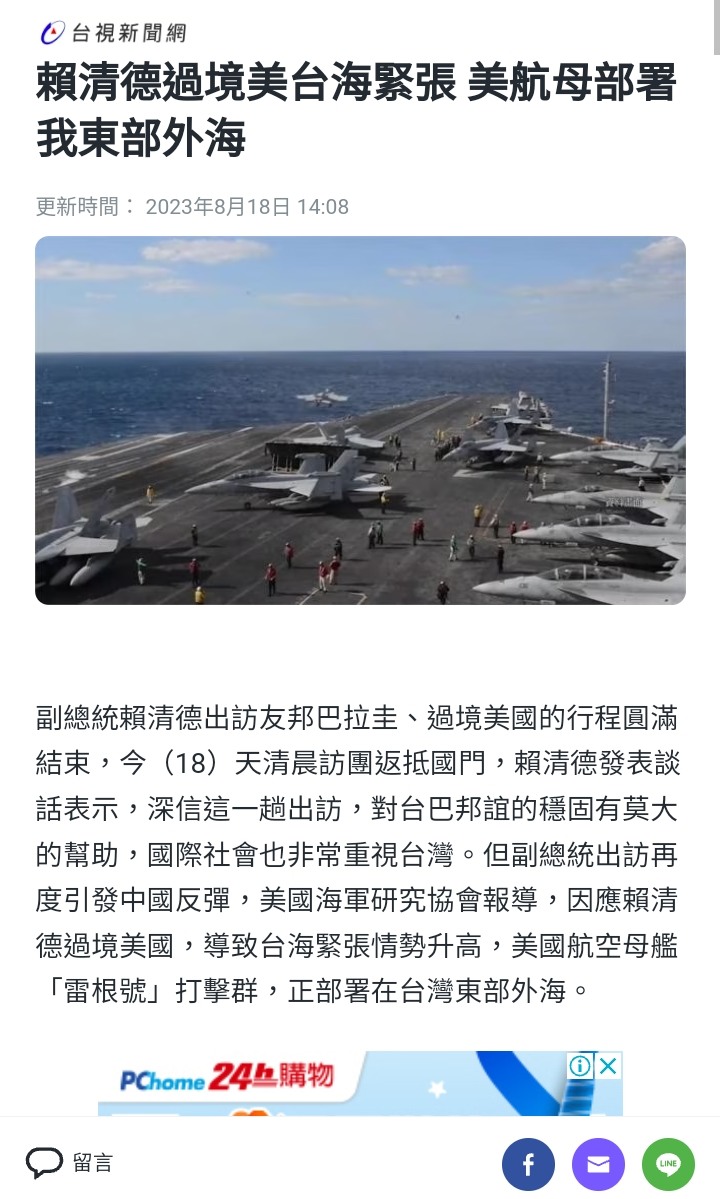Share this article via email
Image resolution: width=720 pixels, height=1199 pixels.
point(598,1164)
